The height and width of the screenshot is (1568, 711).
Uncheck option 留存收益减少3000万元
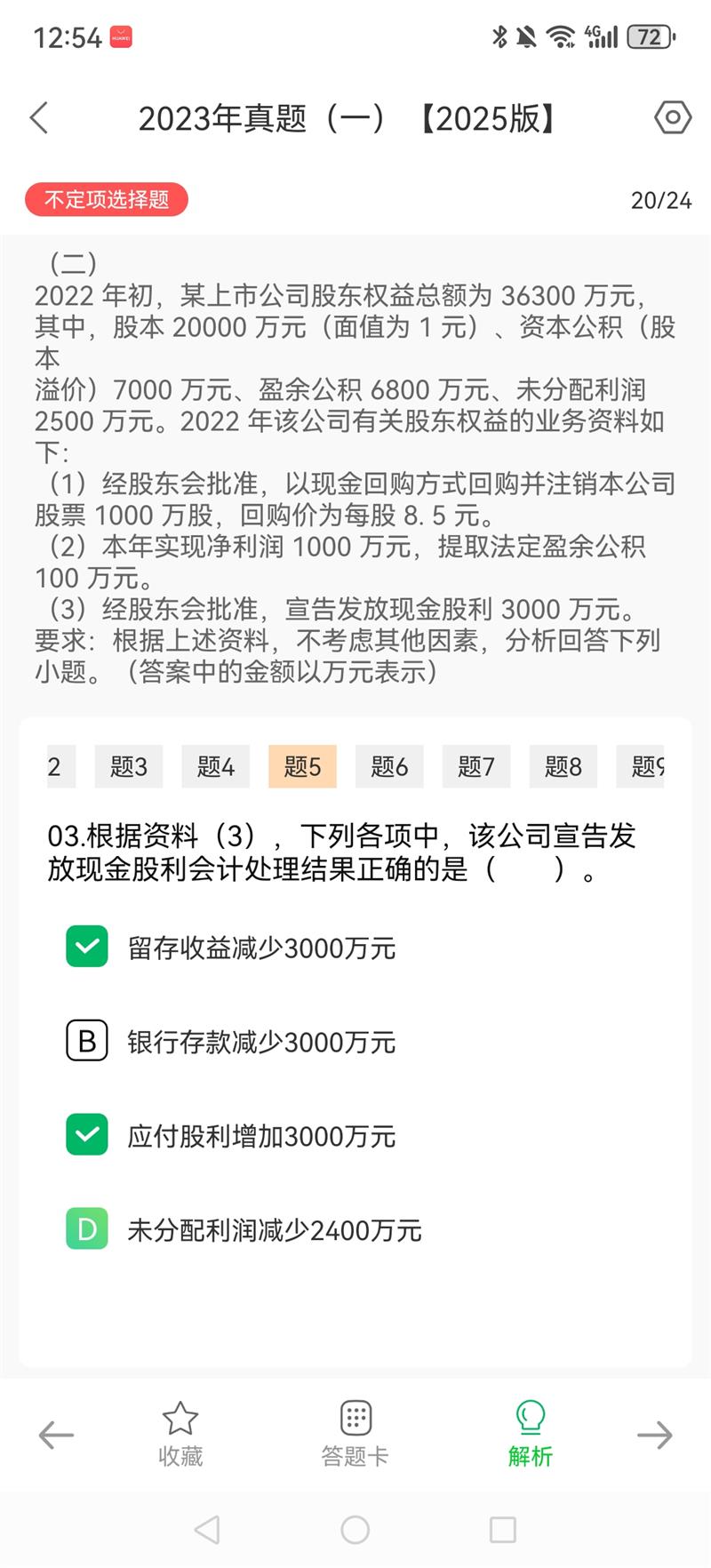click(87, 947)
